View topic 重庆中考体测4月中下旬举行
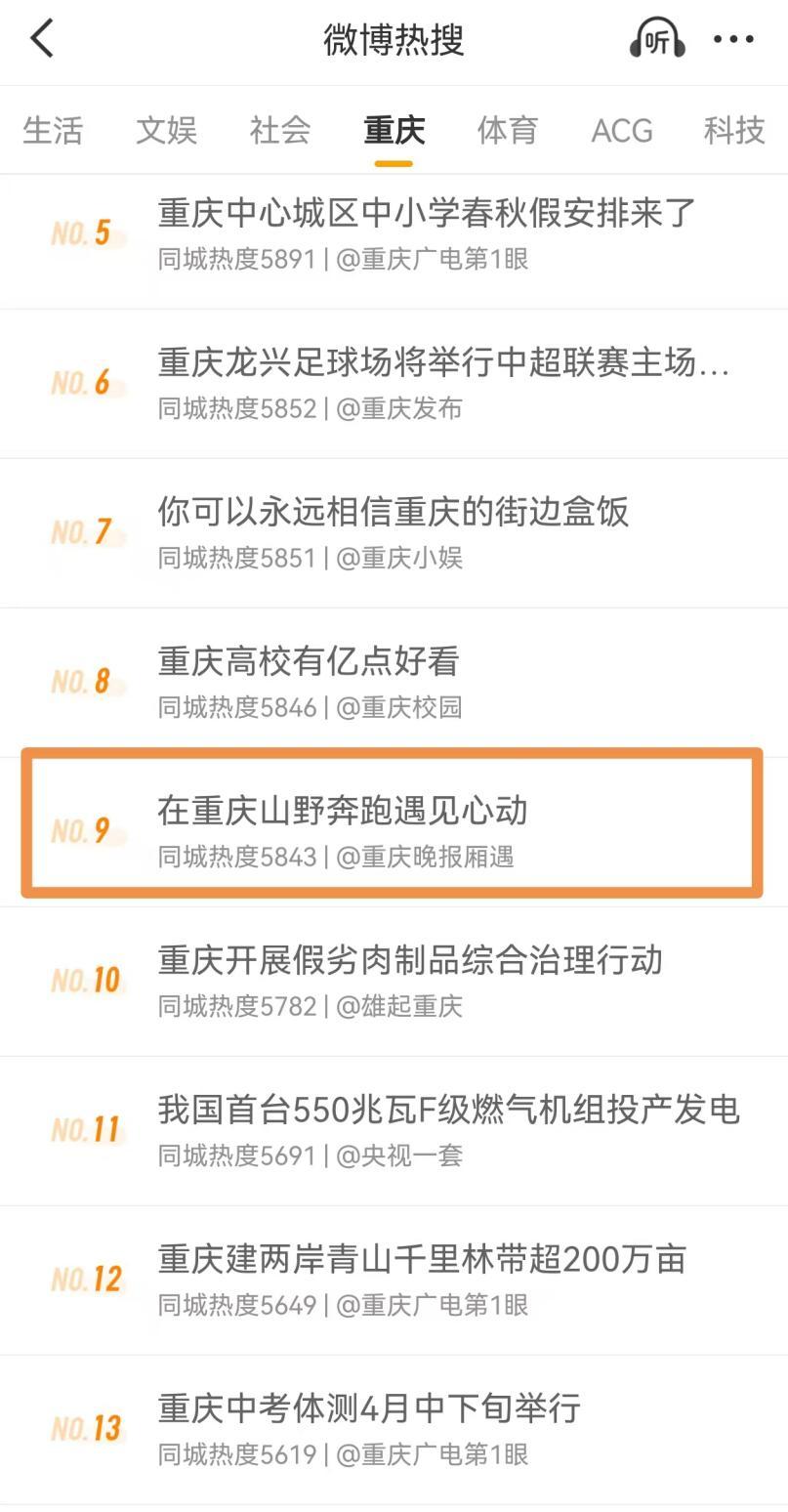This screenshot has width=788, height=1512. click(x=369, y=1408)
